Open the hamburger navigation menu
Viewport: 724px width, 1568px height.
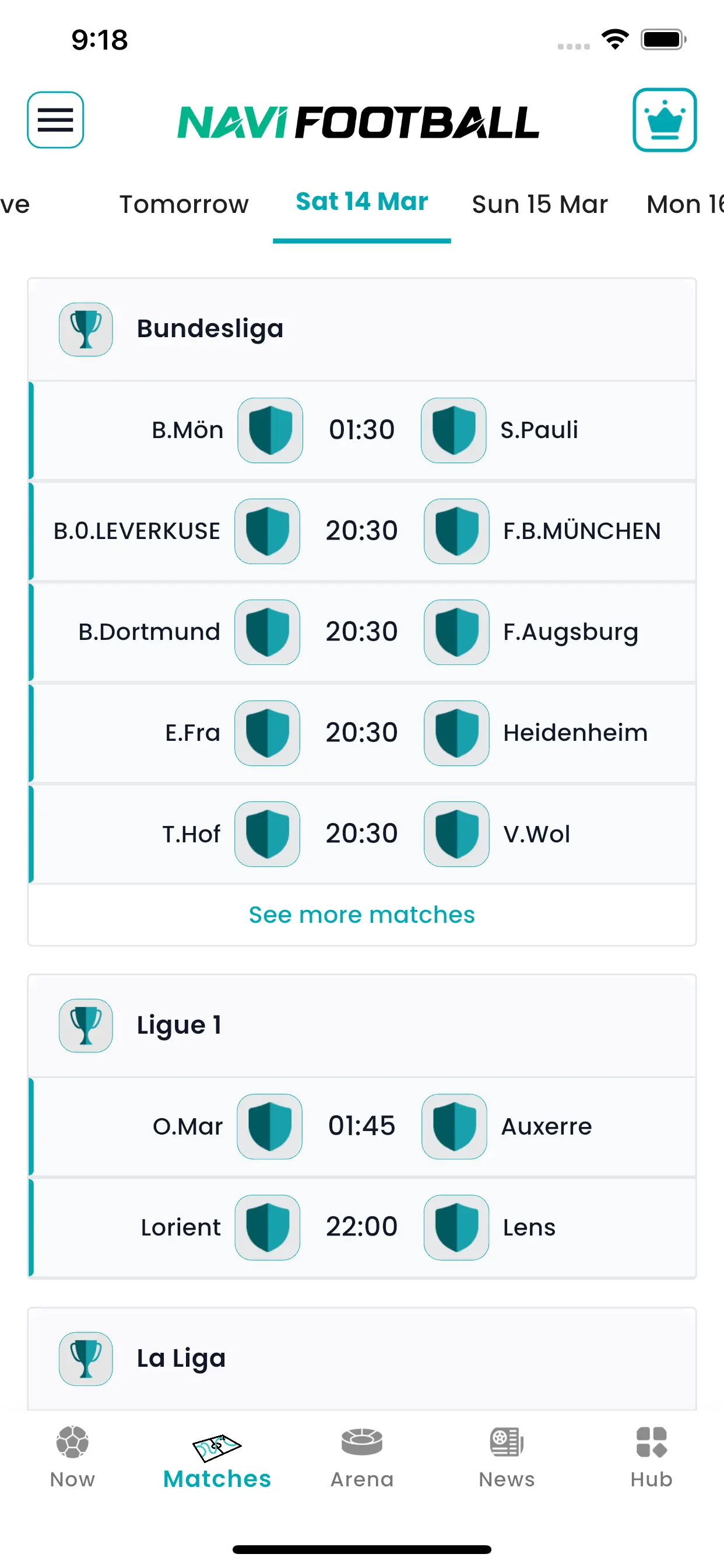pyautogui.click(x=55, y=120)
